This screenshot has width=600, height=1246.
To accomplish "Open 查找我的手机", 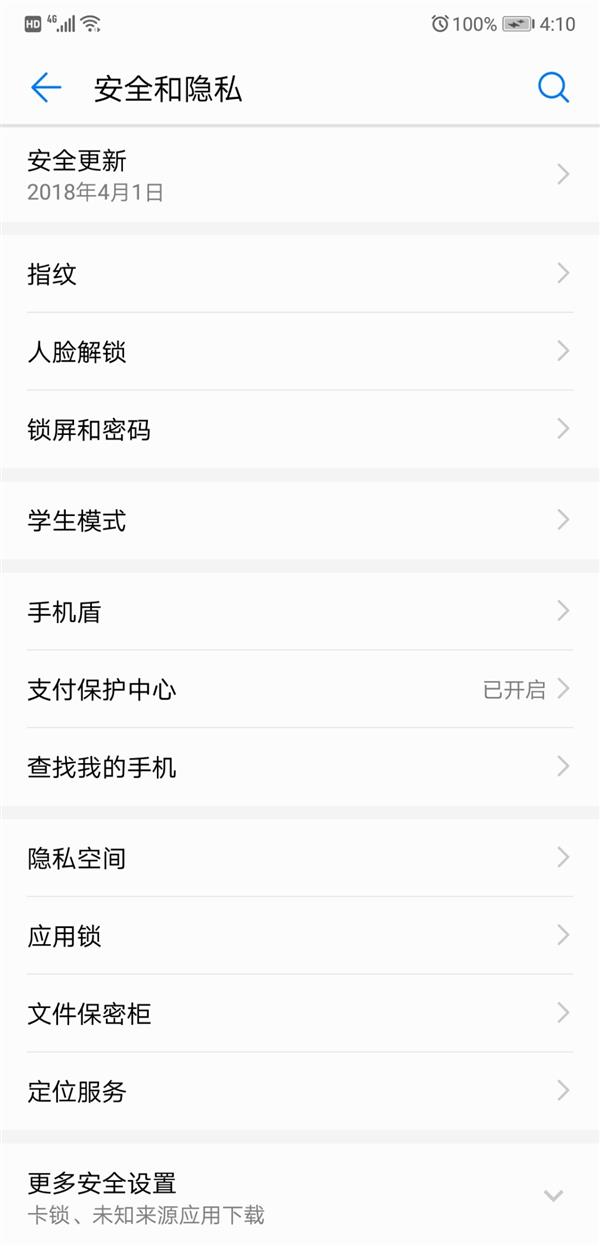I will (300, 767).
